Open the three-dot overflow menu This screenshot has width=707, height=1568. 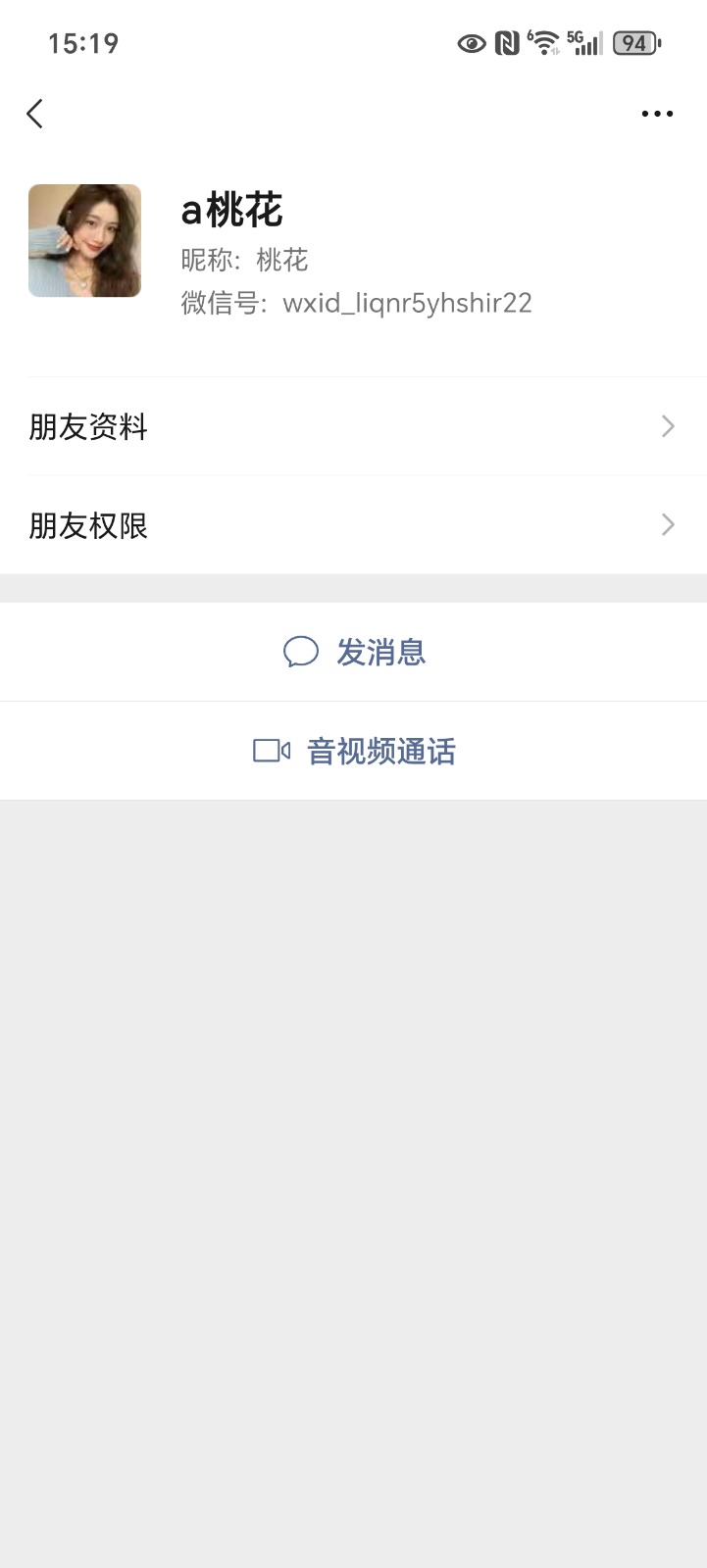[x=656, y=114]
